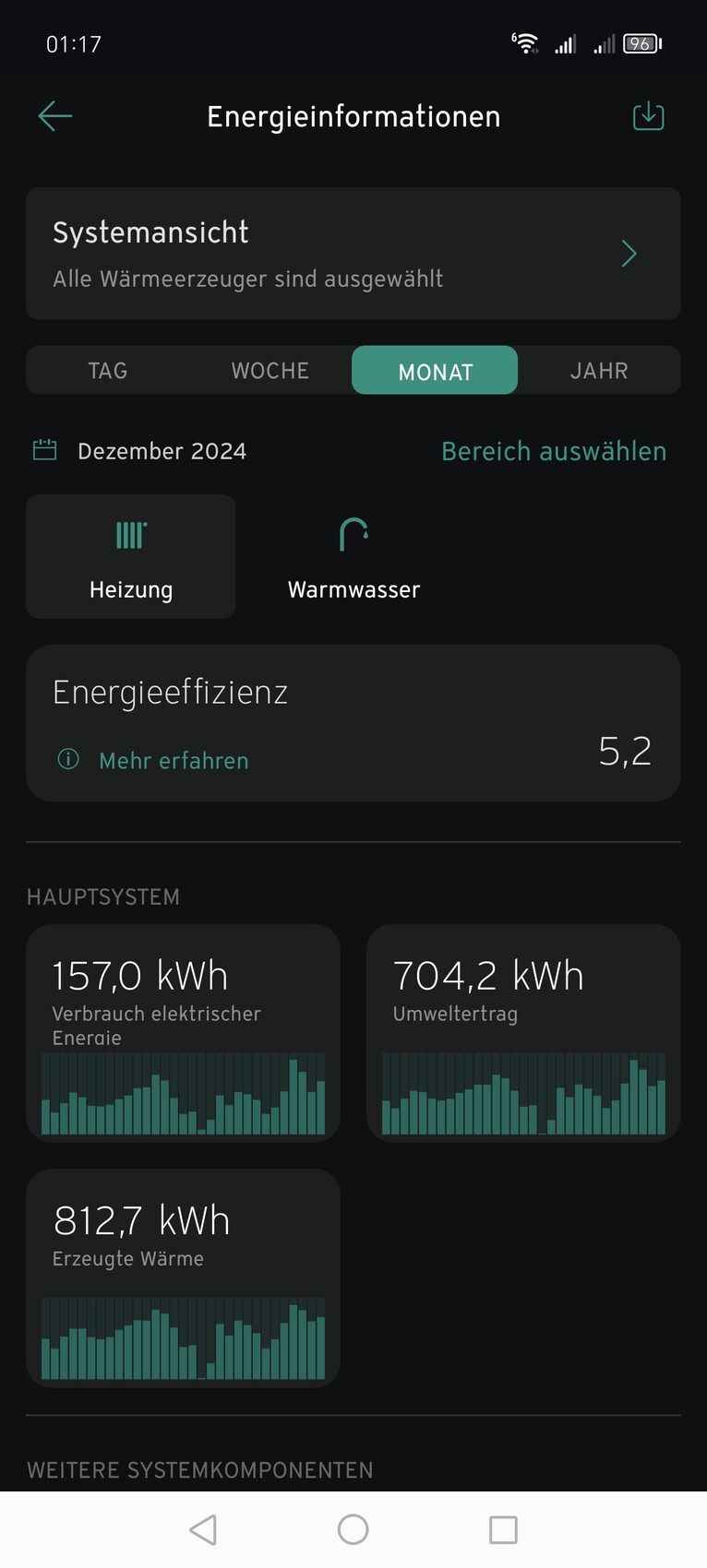
Task: Switch to the WOCHE view
Action: click(x=270, y=371)
